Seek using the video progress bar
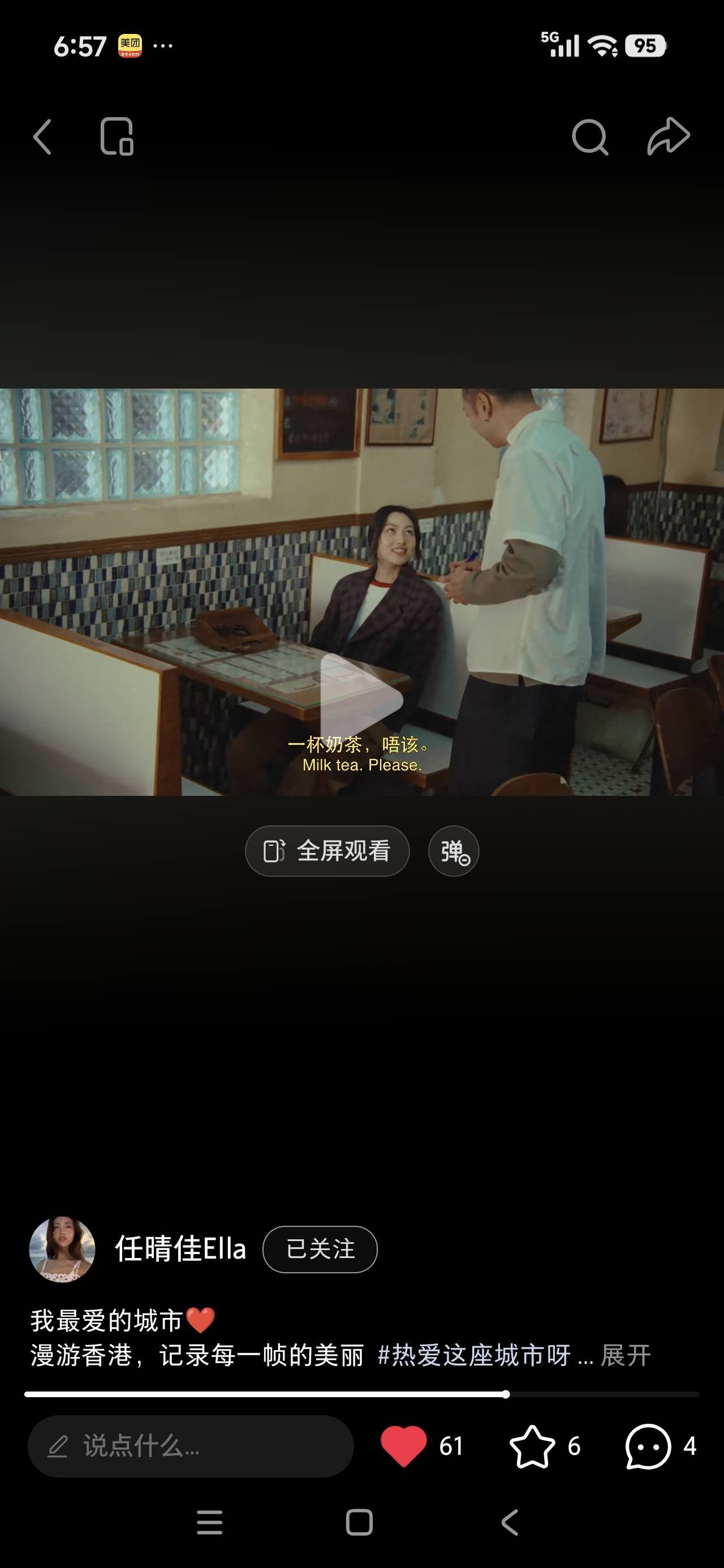Image resolution: width=724 pixels, height=1568 pixels. [x=361, y=1394]
